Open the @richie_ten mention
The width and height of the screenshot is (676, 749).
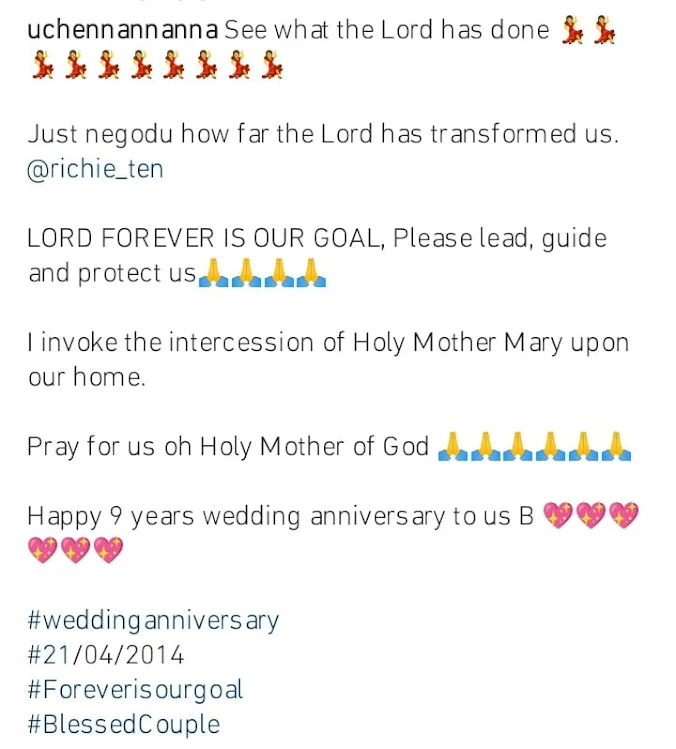95,169
